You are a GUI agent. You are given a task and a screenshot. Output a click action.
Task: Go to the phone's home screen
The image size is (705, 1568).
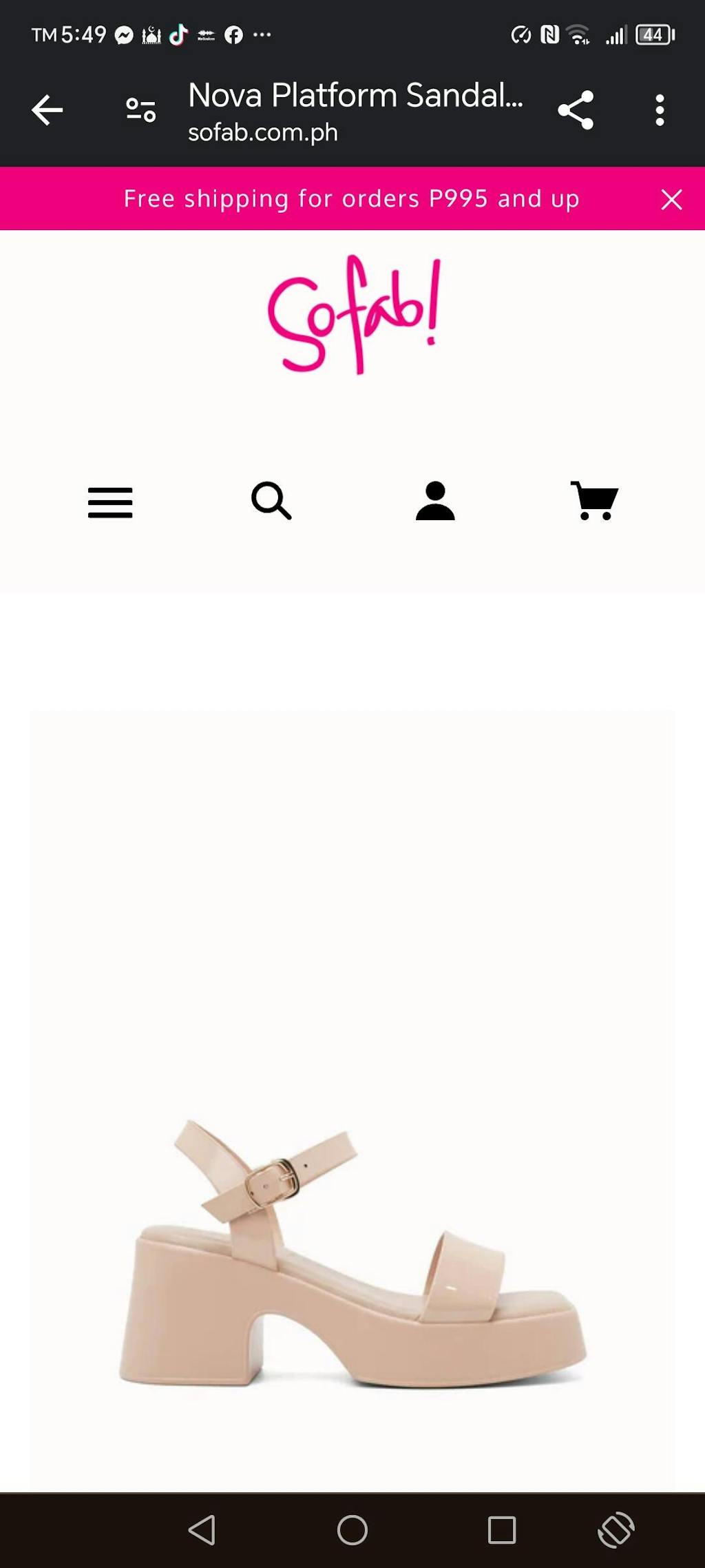(352, 1530)
